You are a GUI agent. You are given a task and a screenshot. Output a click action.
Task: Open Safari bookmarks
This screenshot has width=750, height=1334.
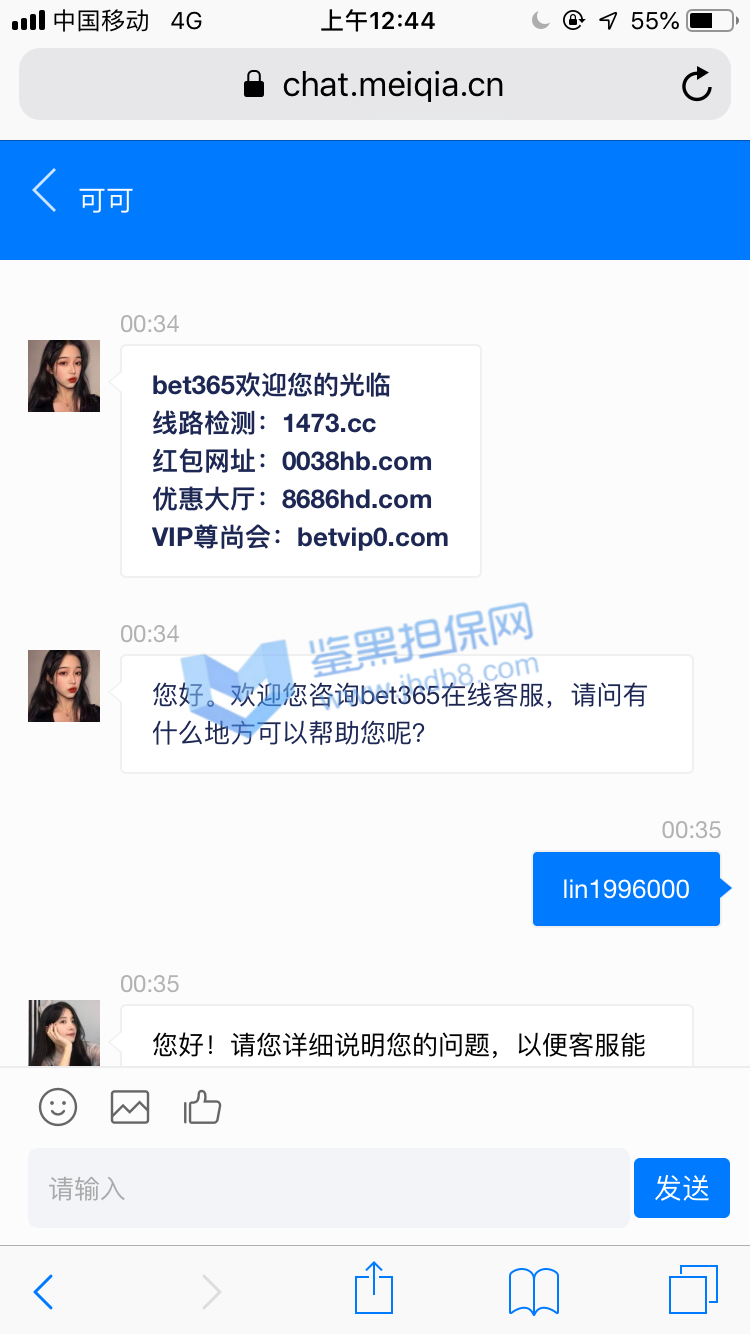tap(534, 1291)
